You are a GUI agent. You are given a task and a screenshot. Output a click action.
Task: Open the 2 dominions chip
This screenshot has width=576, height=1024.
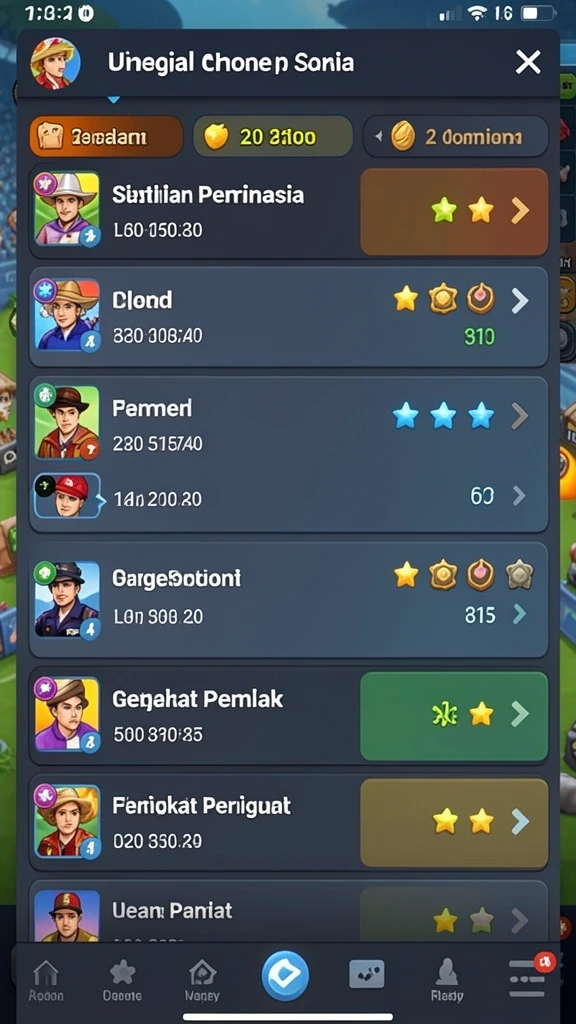pos(455,136)
